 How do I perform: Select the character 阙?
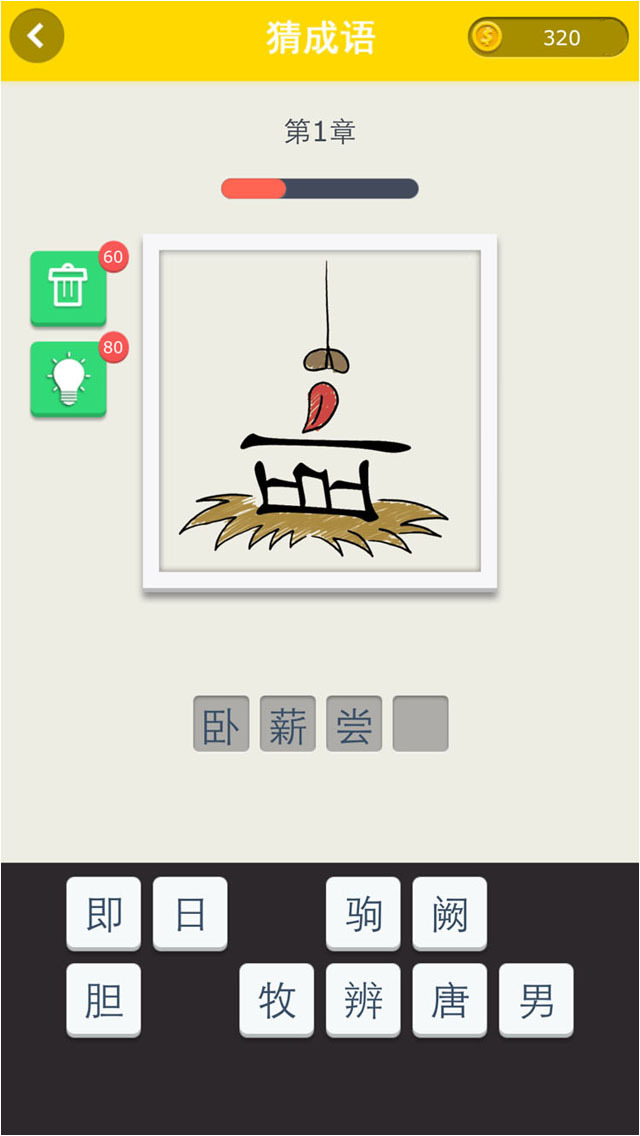(x=450, y=913)
